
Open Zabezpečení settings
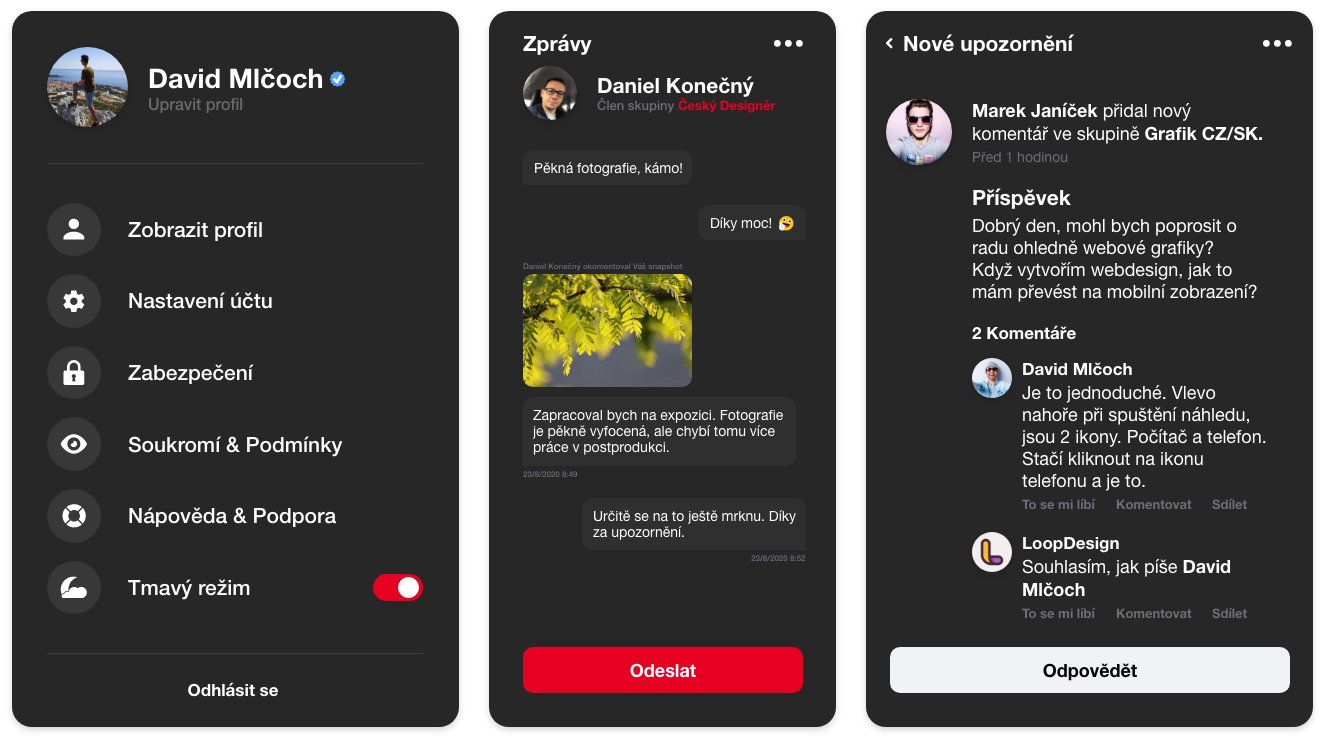pyautogui.click(x=190, y=373)
